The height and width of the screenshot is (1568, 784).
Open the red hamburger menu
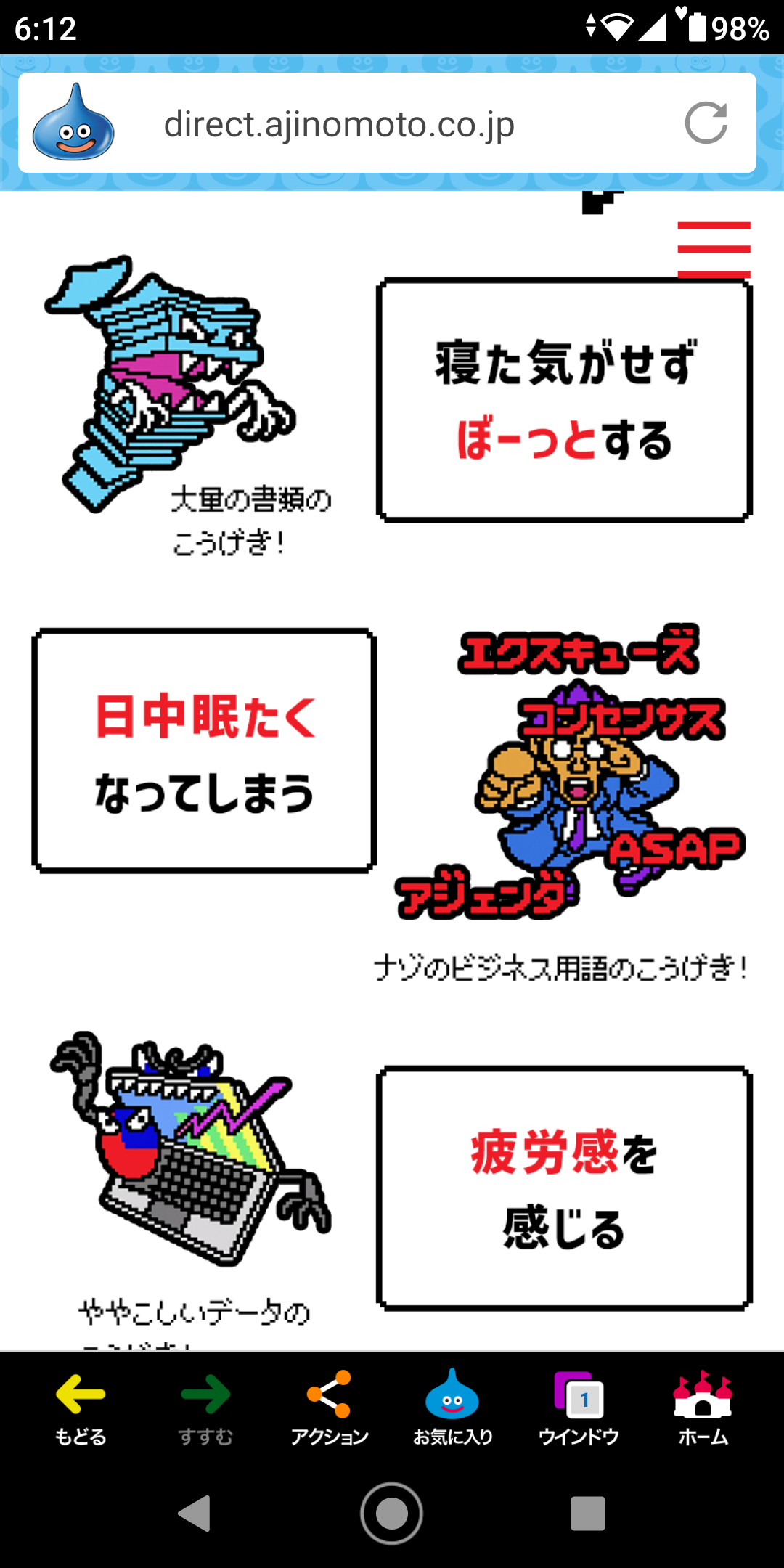714,248
